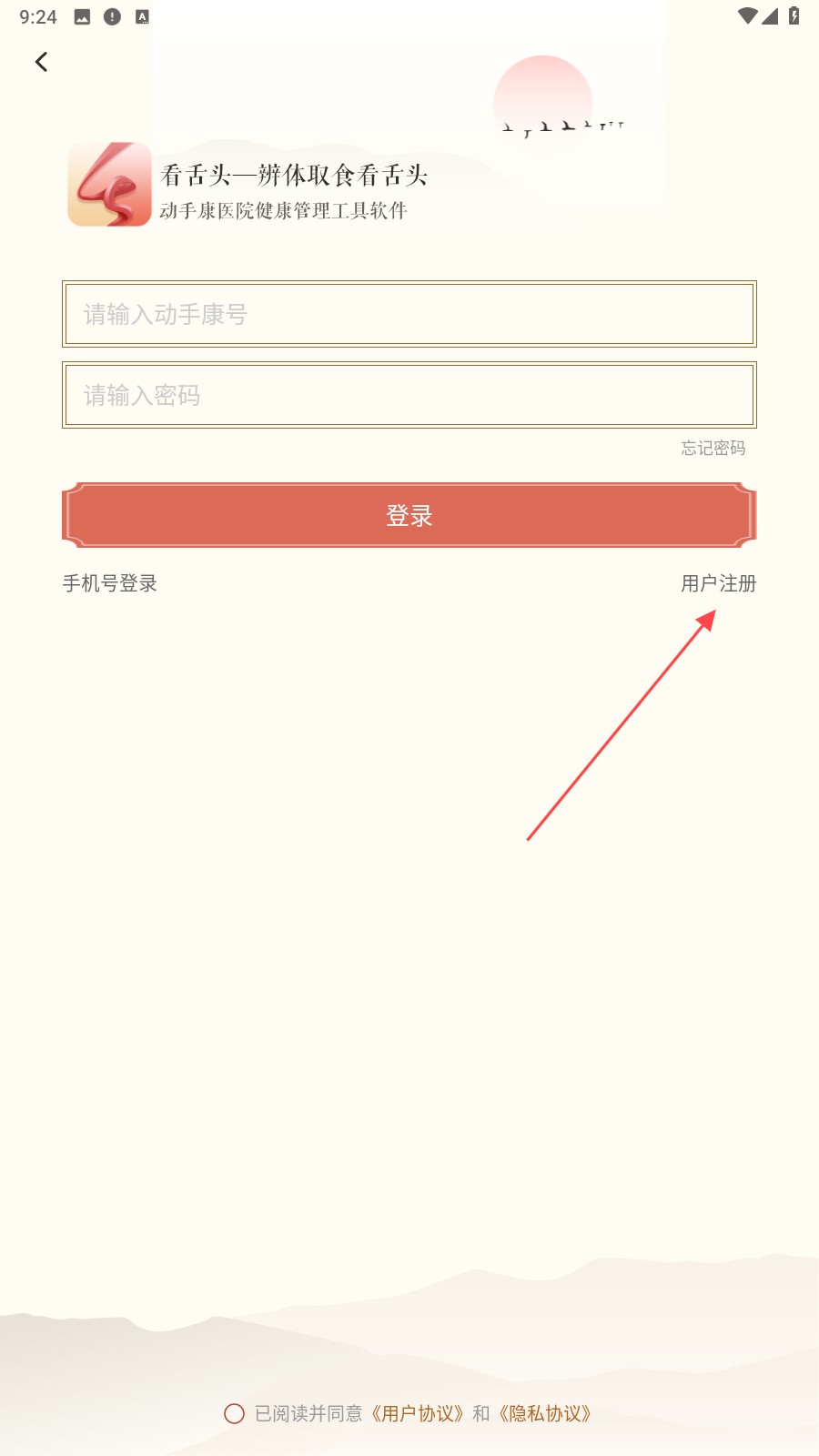819x1456 pixels.
Task: Open the 《隐私协议》 link
Action: coord(545,1413)
